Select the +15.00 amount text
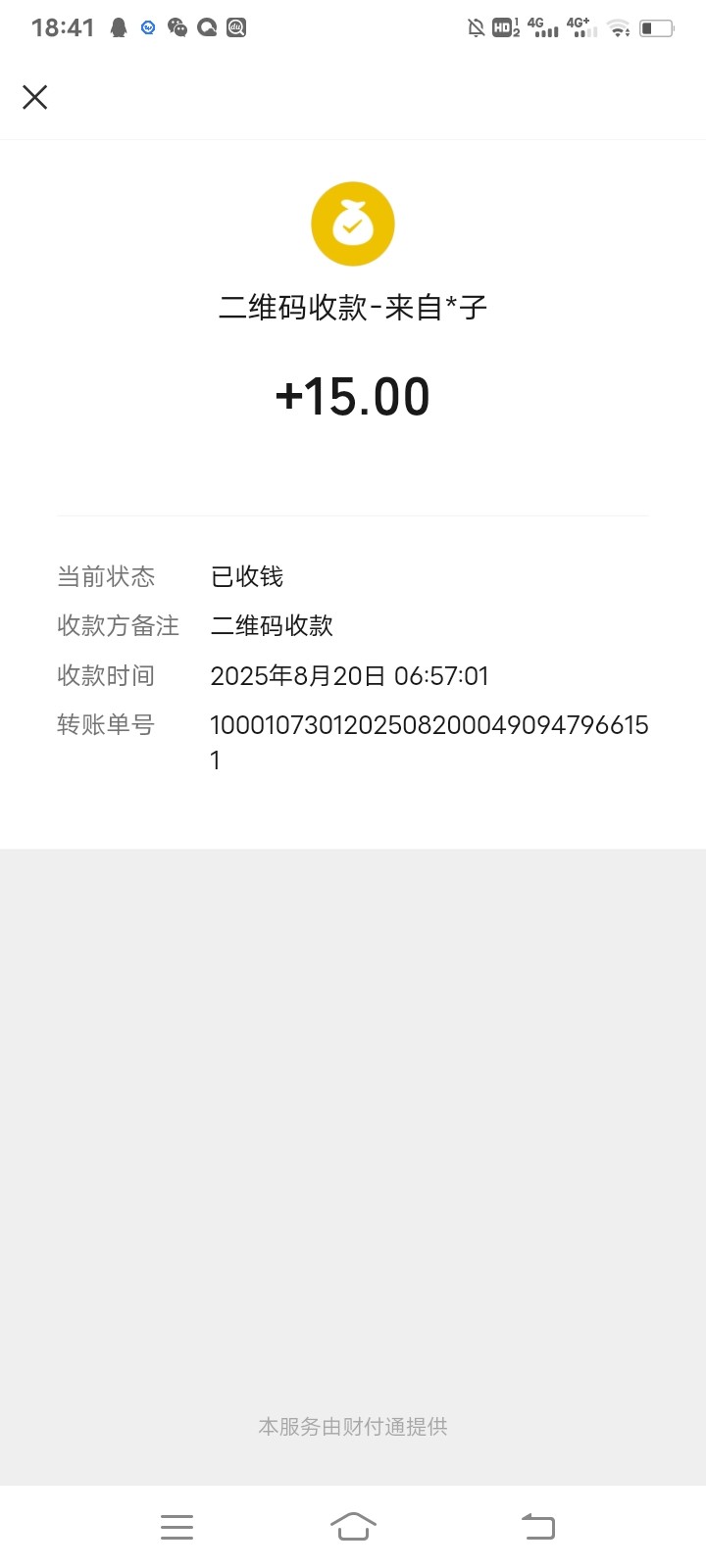The width and height of the screenshot is (706, 1568). coord(353,395)
